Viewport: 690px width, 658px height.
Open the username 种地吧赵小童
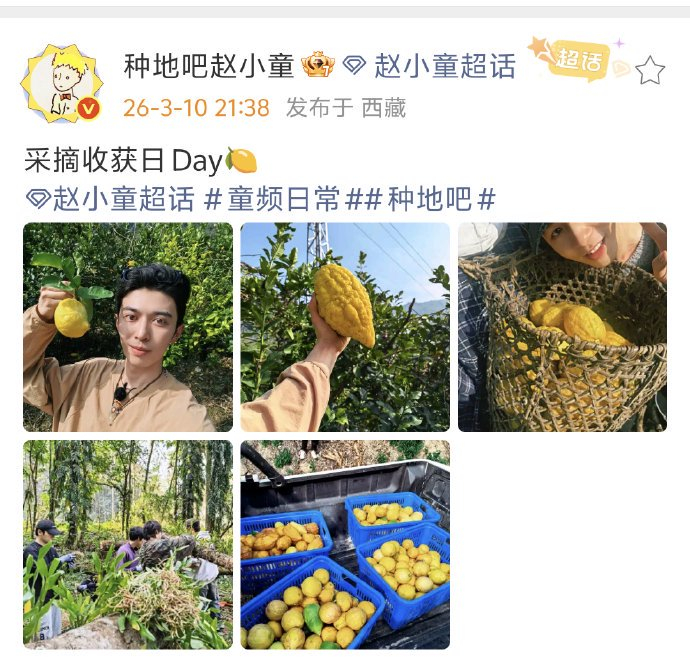(209, 66)
